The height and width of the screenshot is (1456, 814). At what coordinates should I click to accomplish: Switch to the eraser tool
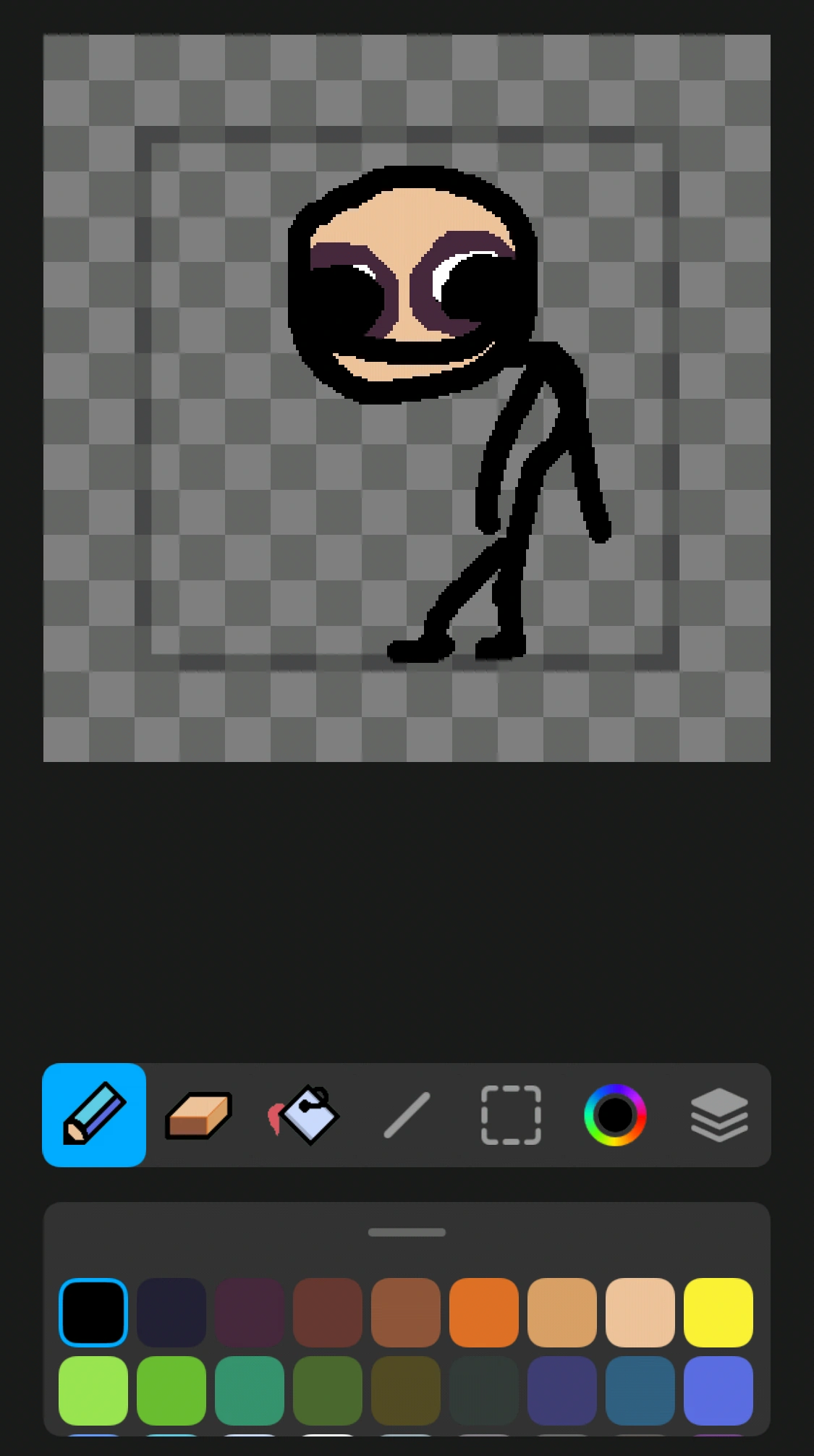[199, 1114]
